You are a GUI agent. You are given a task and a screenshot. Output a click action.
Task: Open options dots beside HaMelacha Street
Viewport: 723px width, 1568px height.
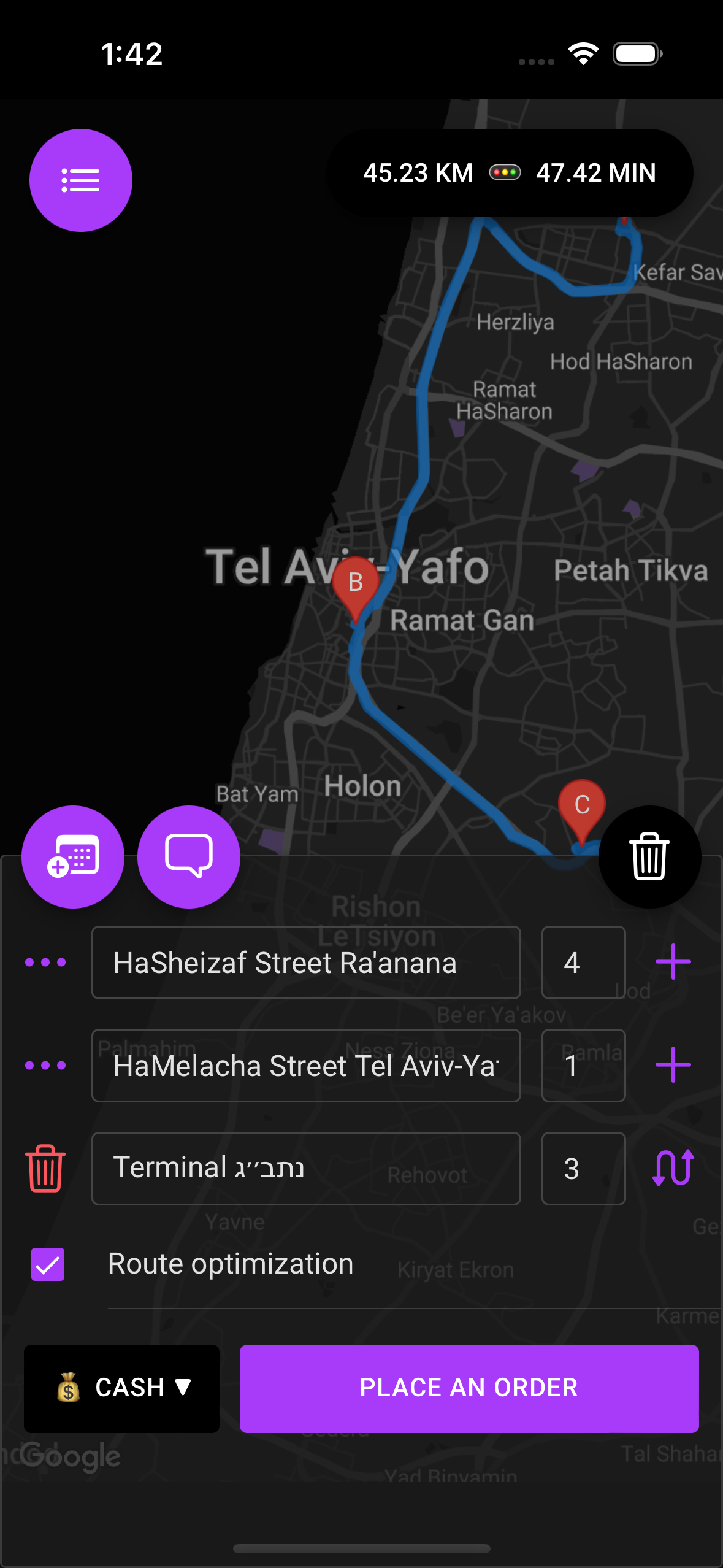click(45, 1066)
